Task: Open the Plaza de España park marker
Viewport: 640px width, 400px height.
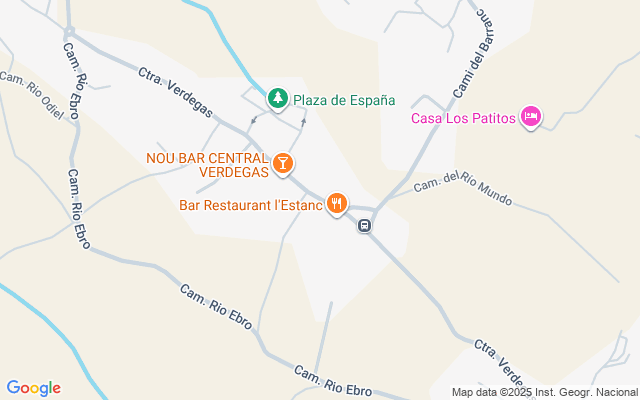Action: [278, 99]
